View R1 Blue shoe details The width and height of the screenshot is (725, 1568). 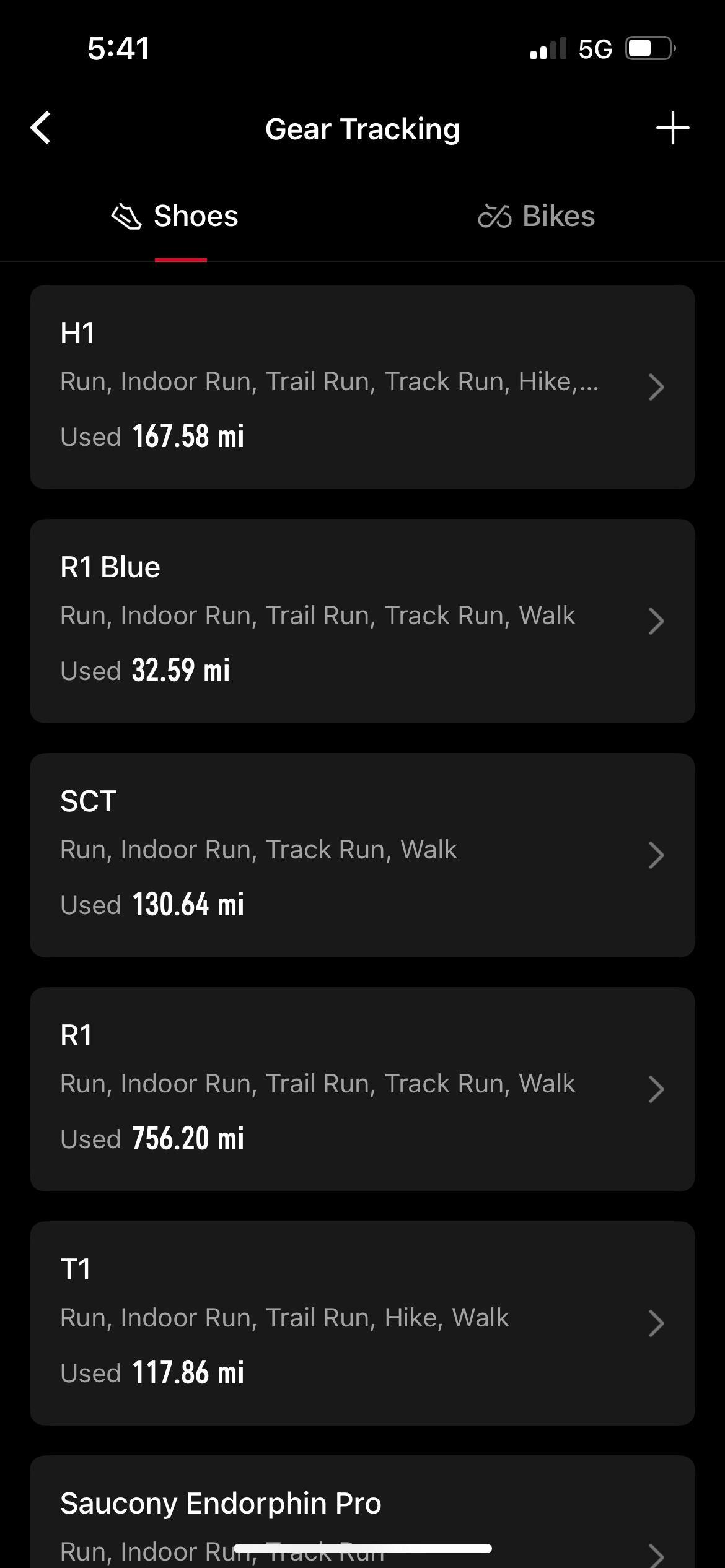coord(362,621)
